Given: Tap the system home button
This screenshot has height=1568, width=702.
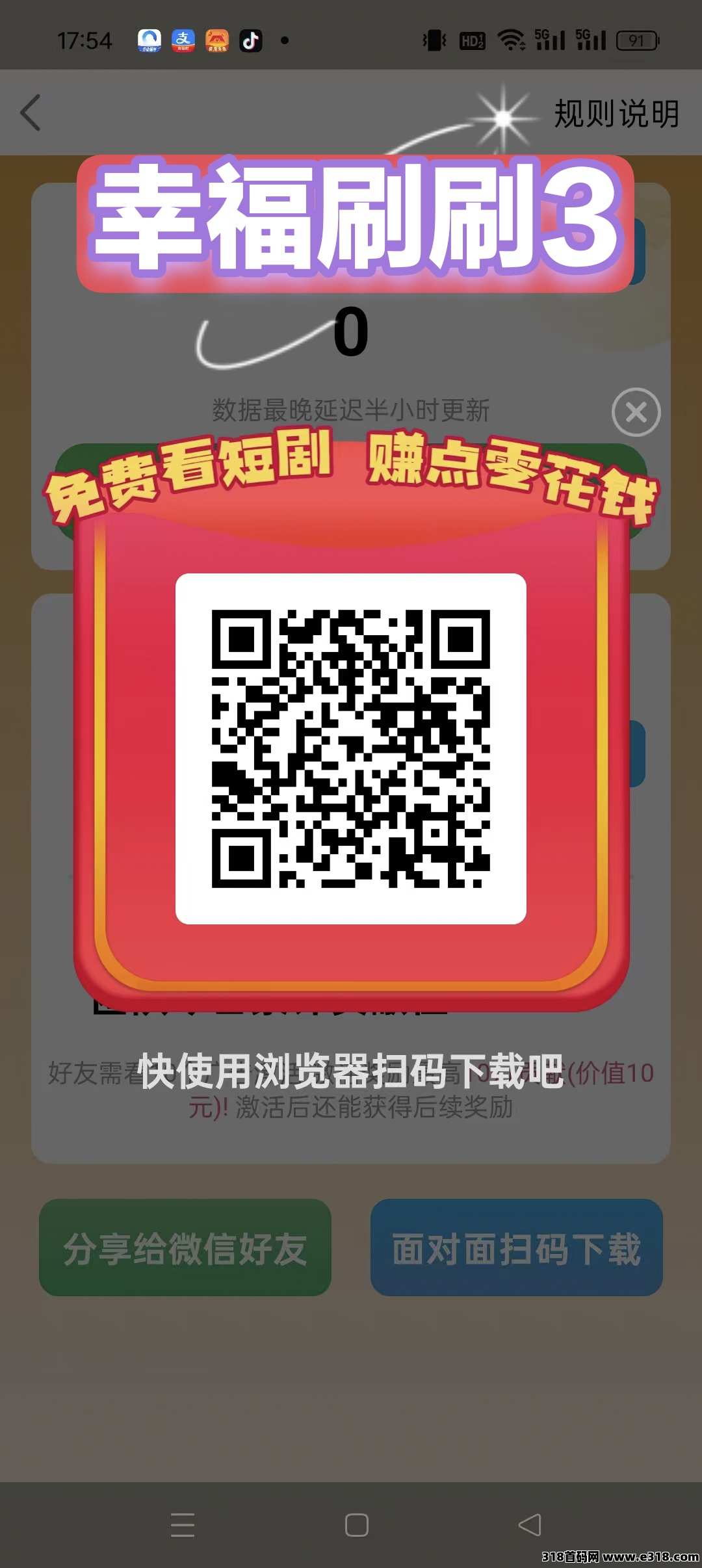Looking at the screenshot, I should pyautogui.click(x=356, y=1524).
